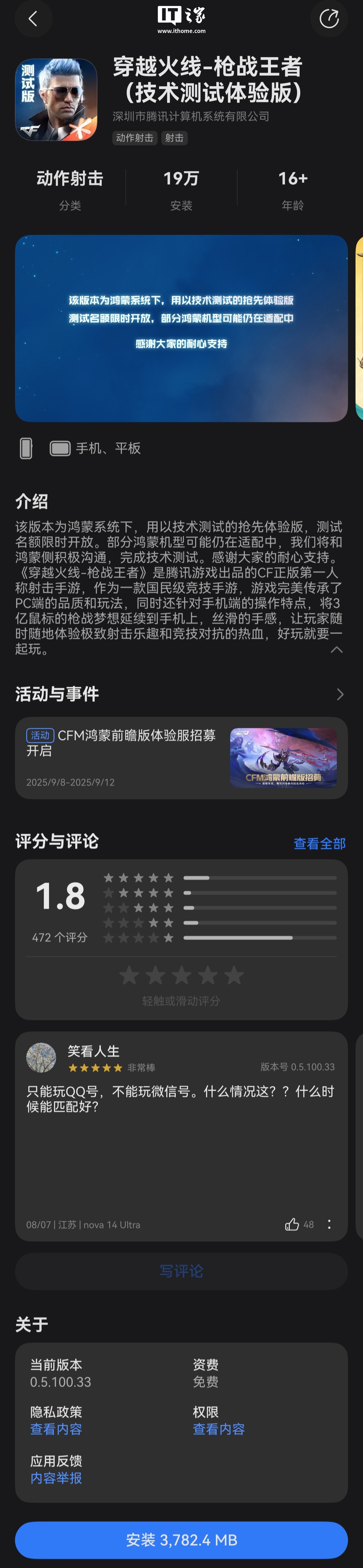Open the 活动与事件 section chevron
The width and height of the screenshot is (363, 1568).
(340, 694)
